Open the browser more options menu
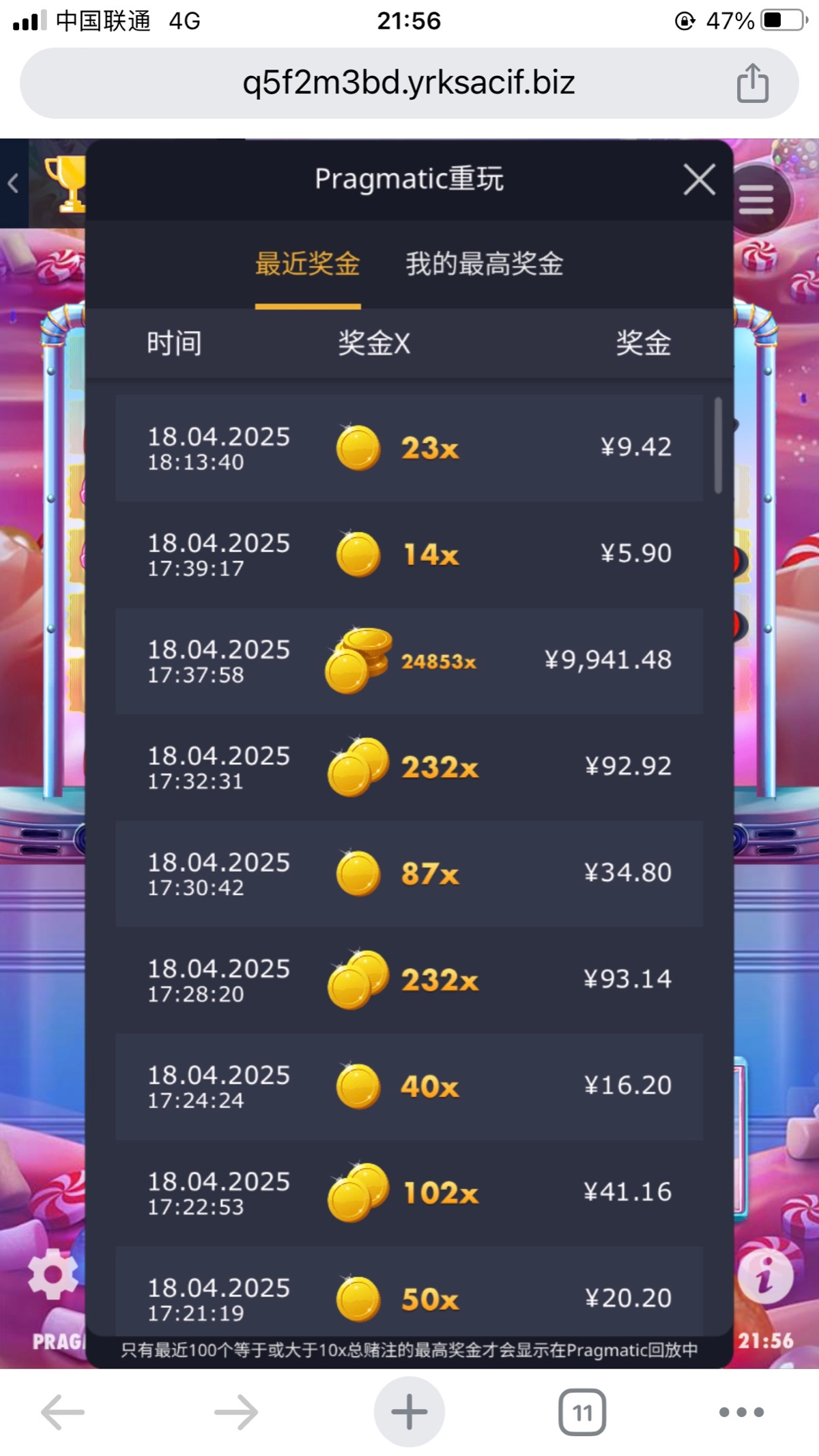 741,1412
